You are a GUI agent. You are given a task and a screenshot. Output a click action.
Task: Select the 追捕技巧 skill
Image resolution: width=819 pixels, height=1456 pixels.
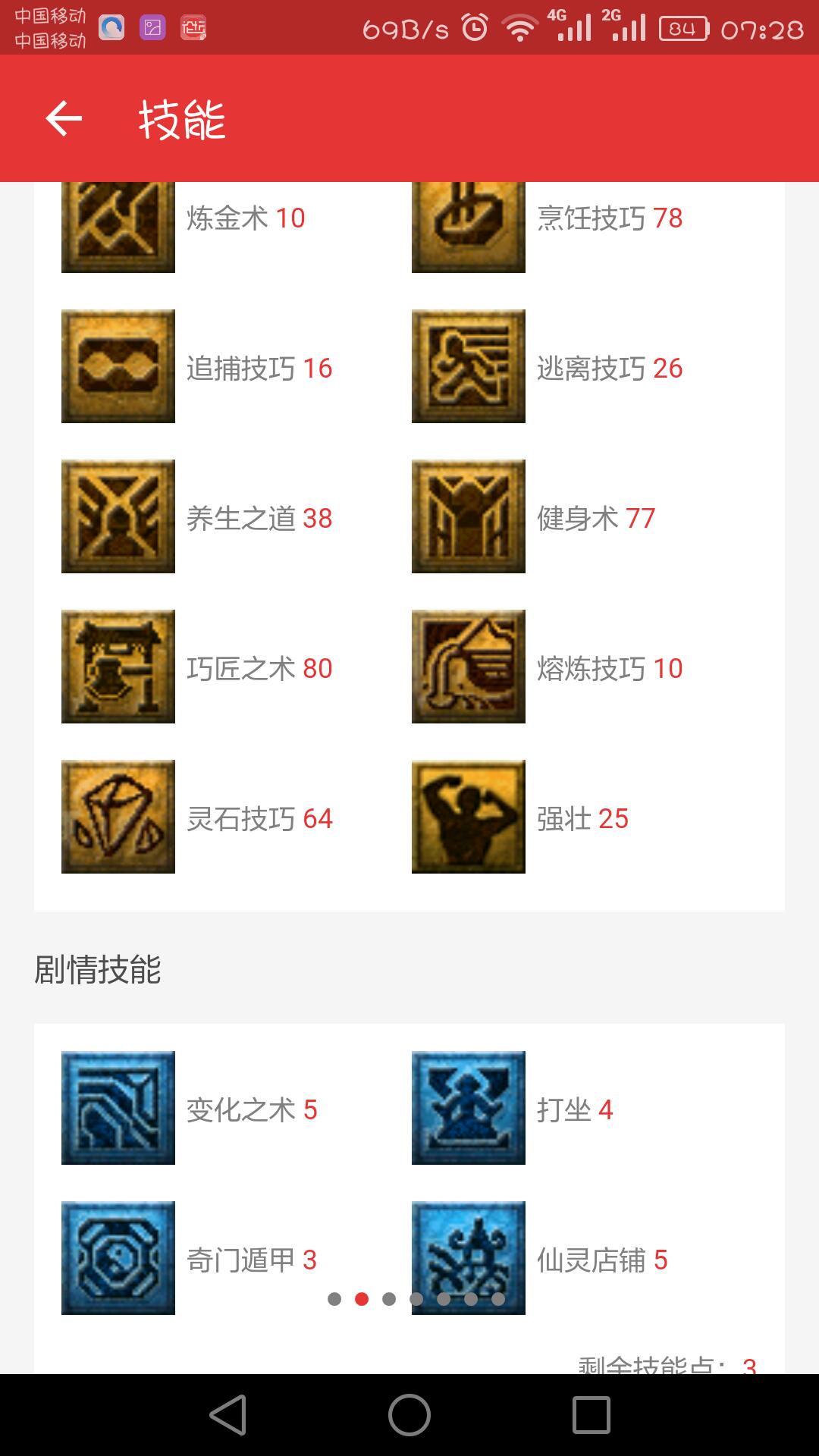point(118,366)
